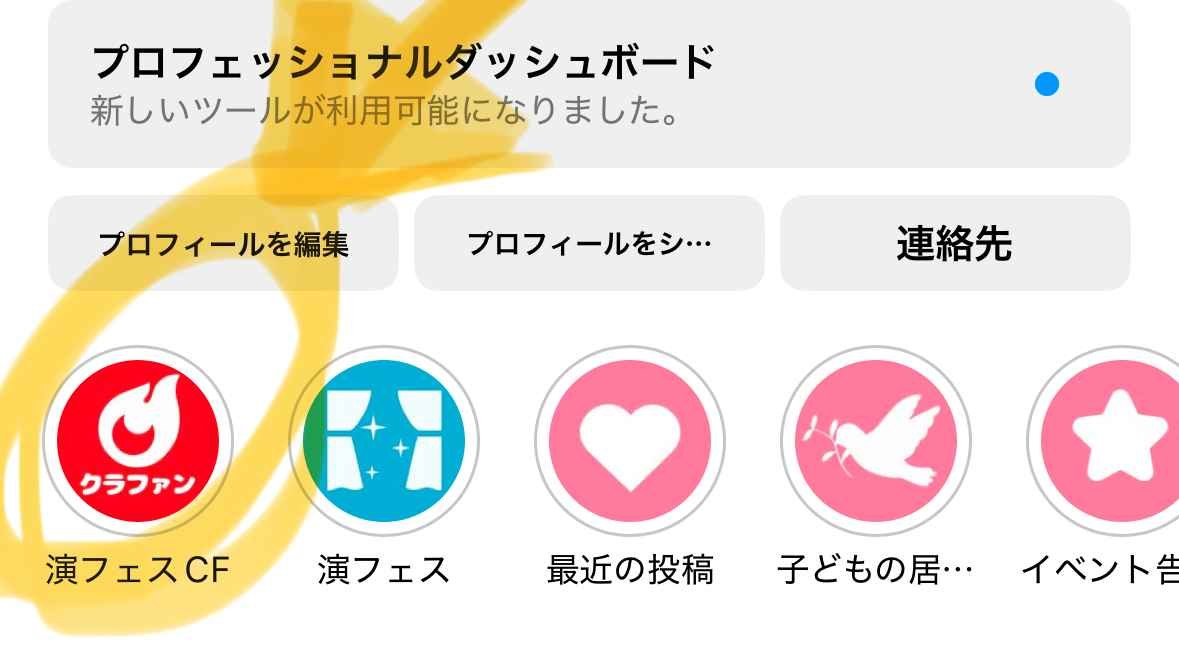The image size is (1179, 663).
Task: Tap the プロフィールをシ… button
Action: [x=589, y=243]
